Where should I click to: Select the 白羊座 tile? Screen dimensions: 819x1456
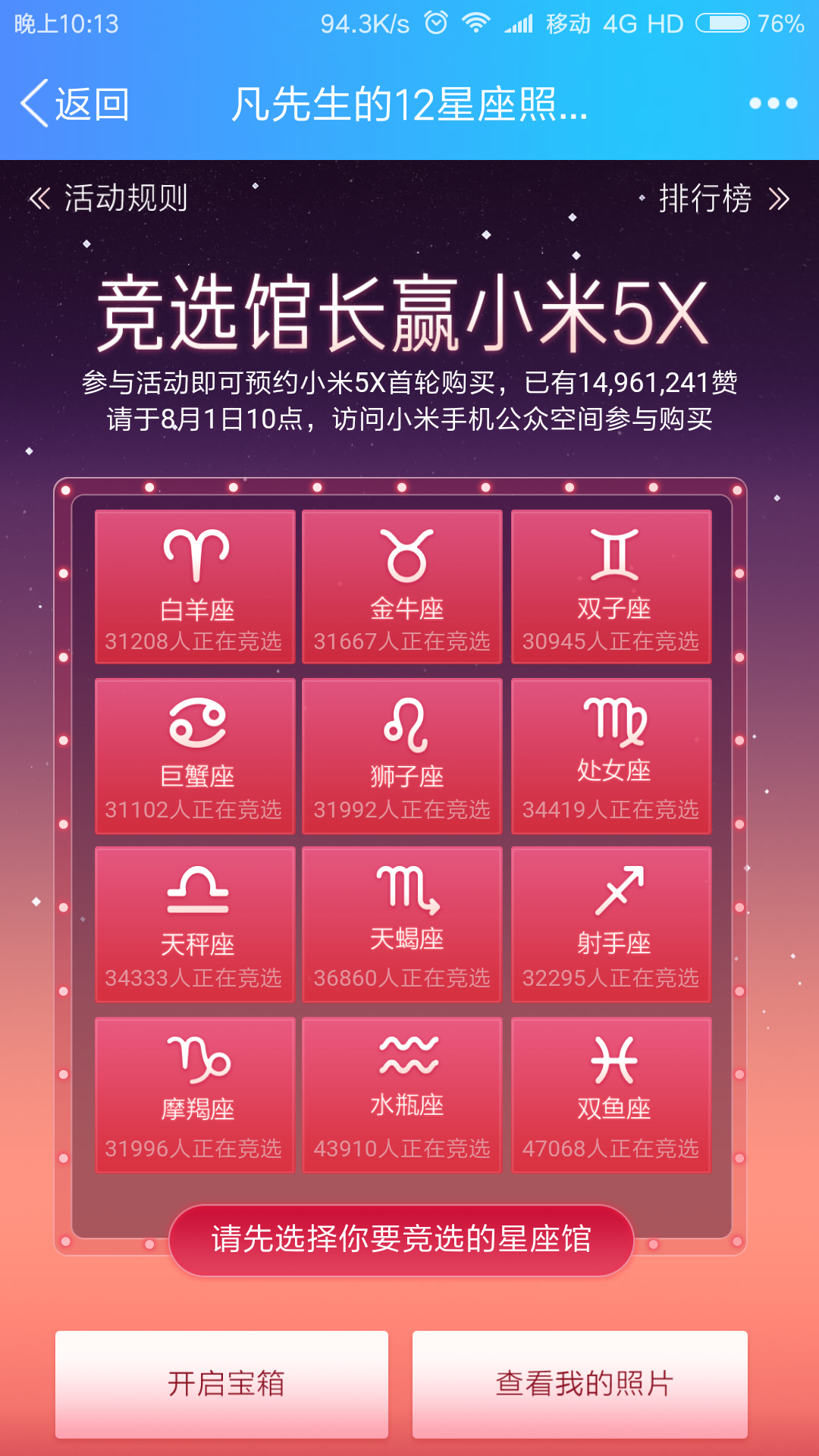pos(195,587)
